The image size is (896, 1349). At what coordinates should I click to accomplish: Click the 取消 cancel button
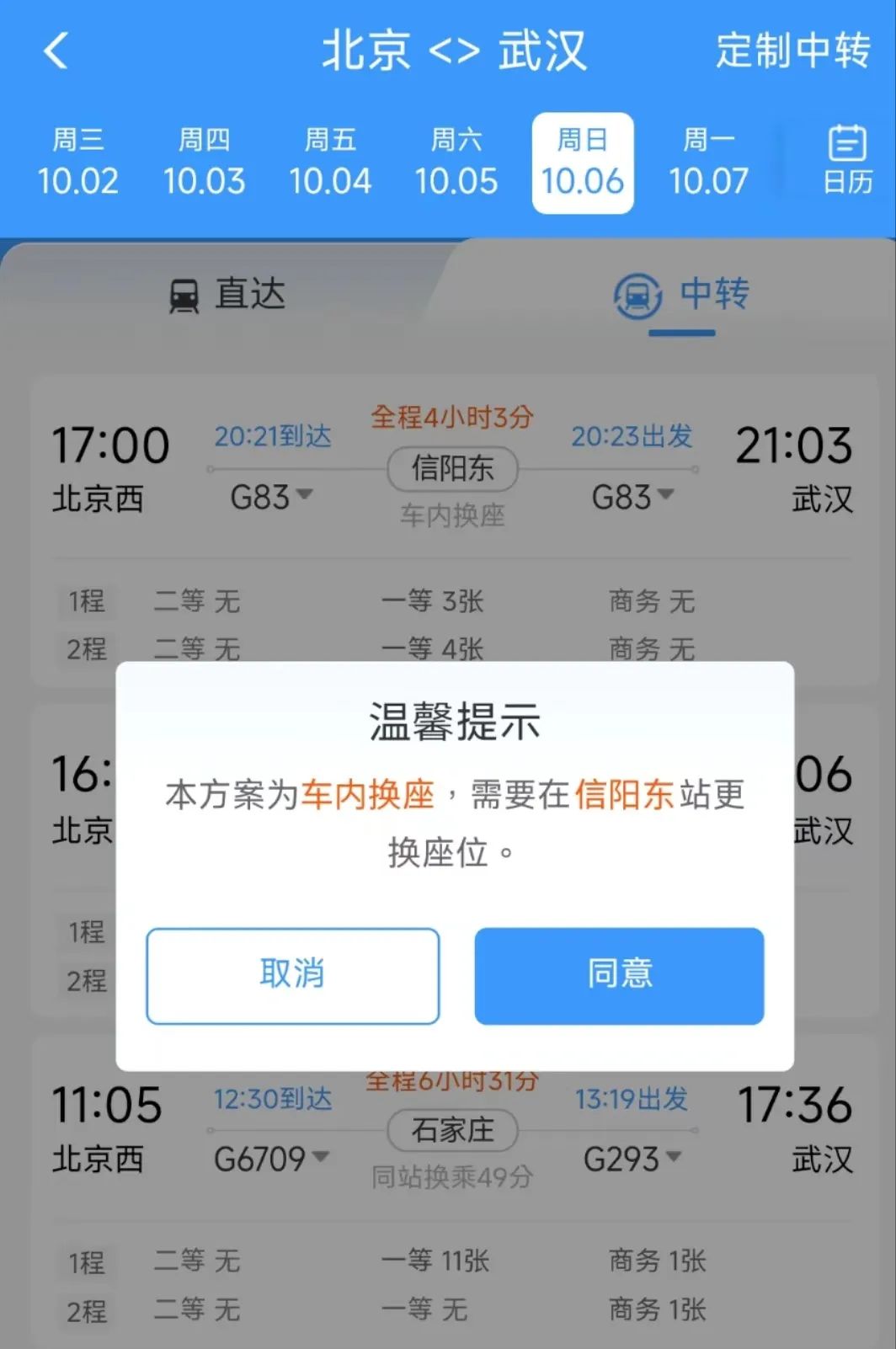point(292,976)
